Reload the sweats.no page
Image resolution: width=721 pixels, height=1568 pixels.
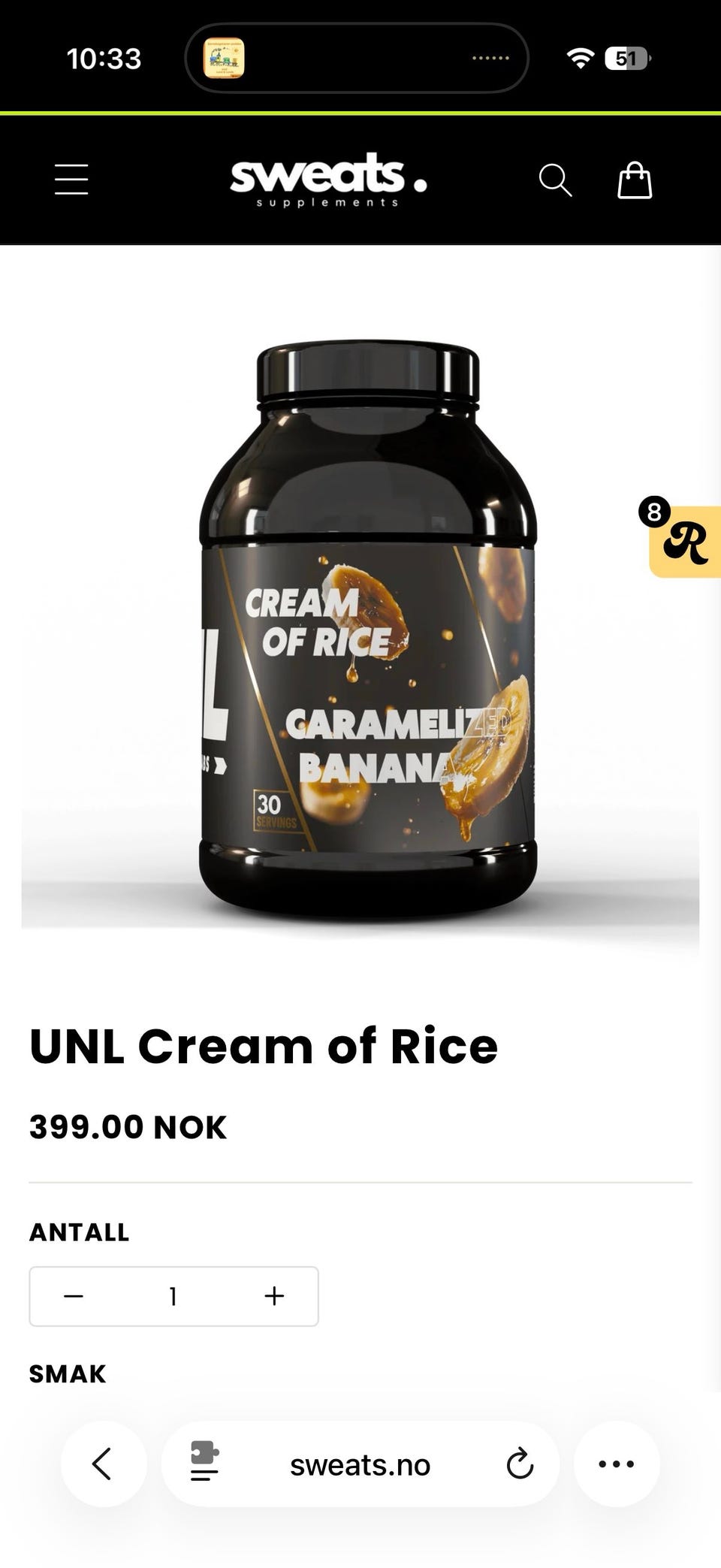coord(520,1464)
